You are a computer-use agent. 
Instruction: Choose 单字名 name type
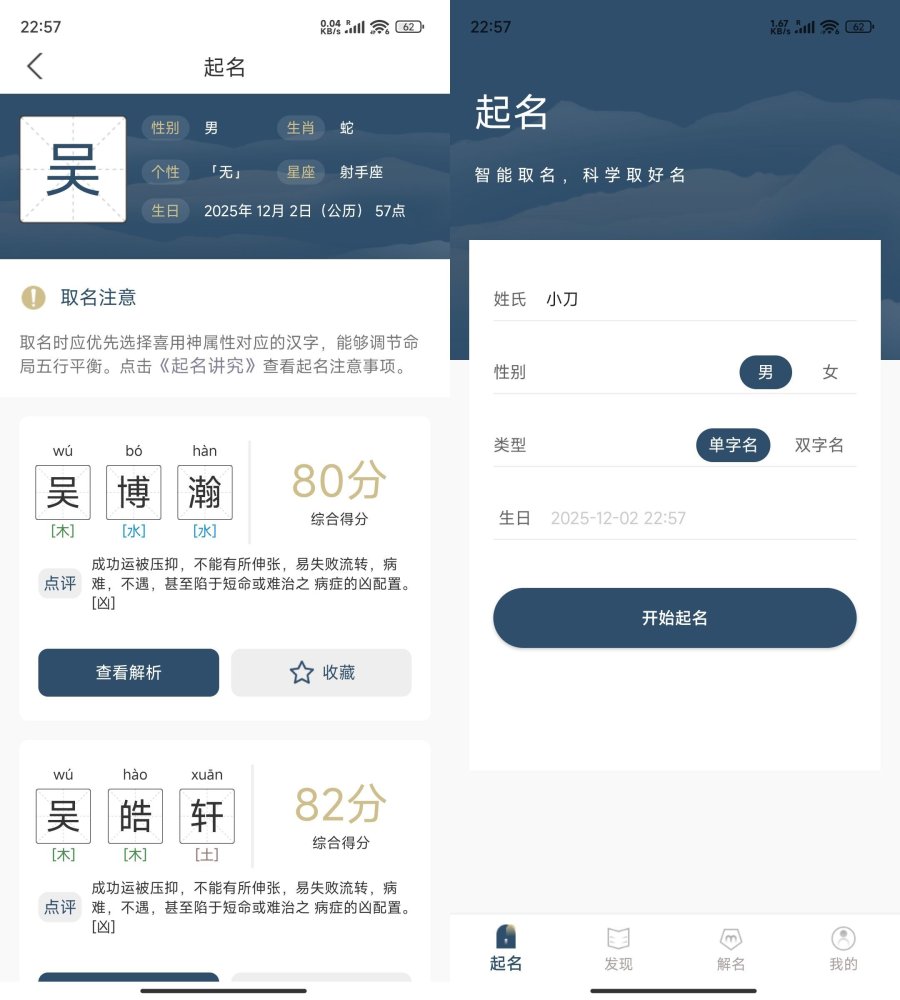click(733, 445)
